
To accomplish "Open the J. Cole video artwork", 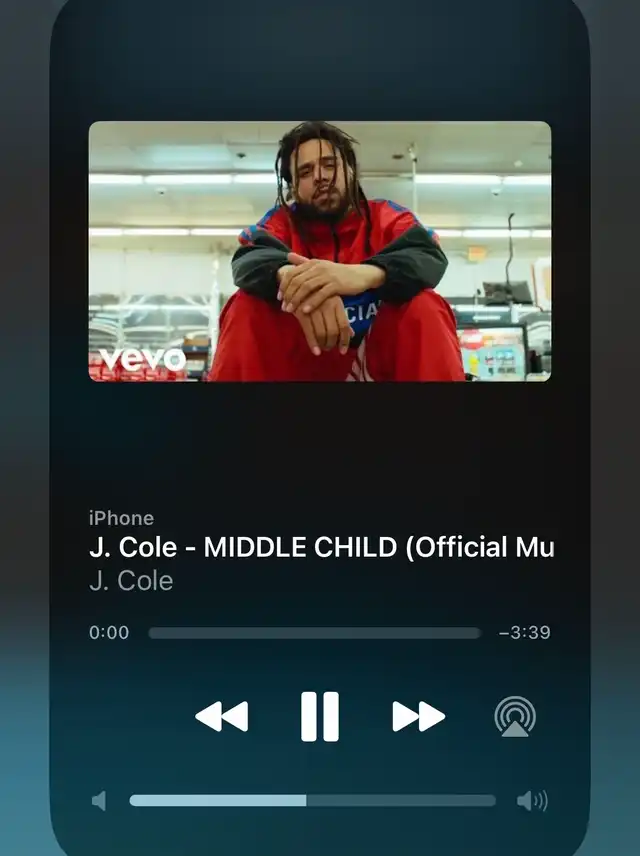I will coord(320,251).
